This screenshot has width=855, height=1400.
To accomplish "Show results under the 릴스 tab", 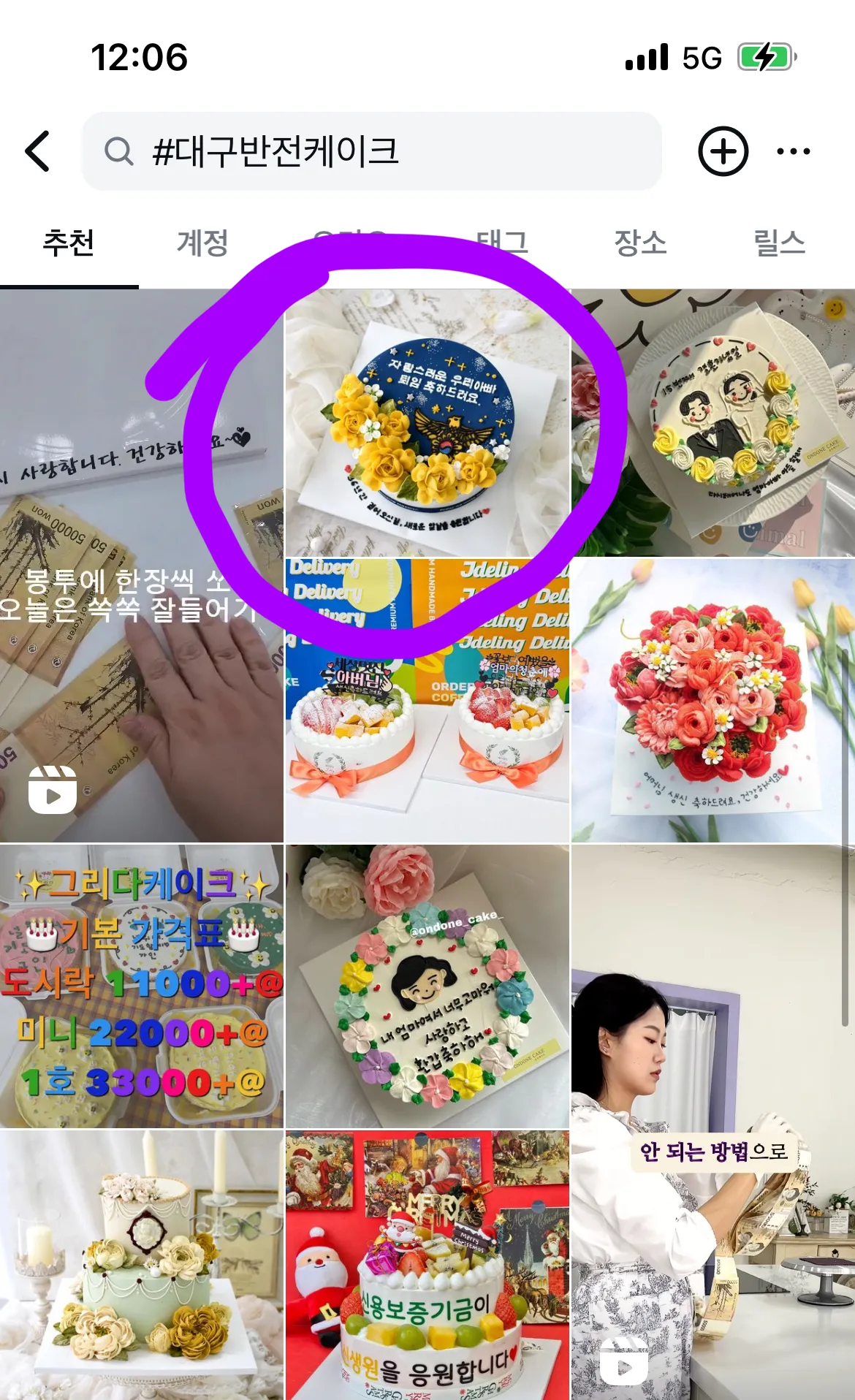I will click(779, 243).
